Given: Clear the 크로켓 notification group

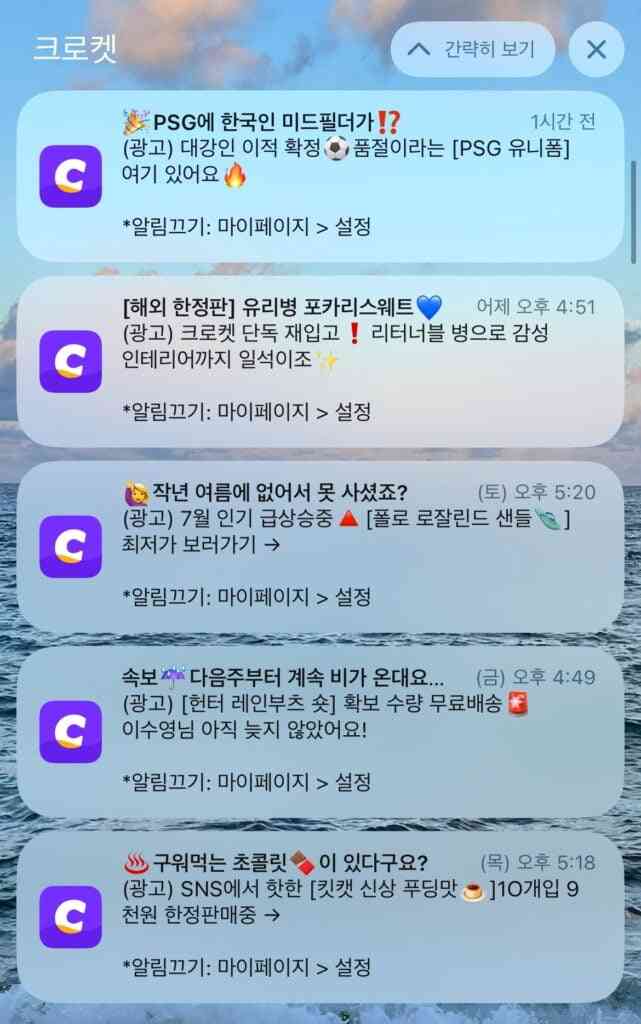Looking at the screenshot, I should (x=596, y=49).
